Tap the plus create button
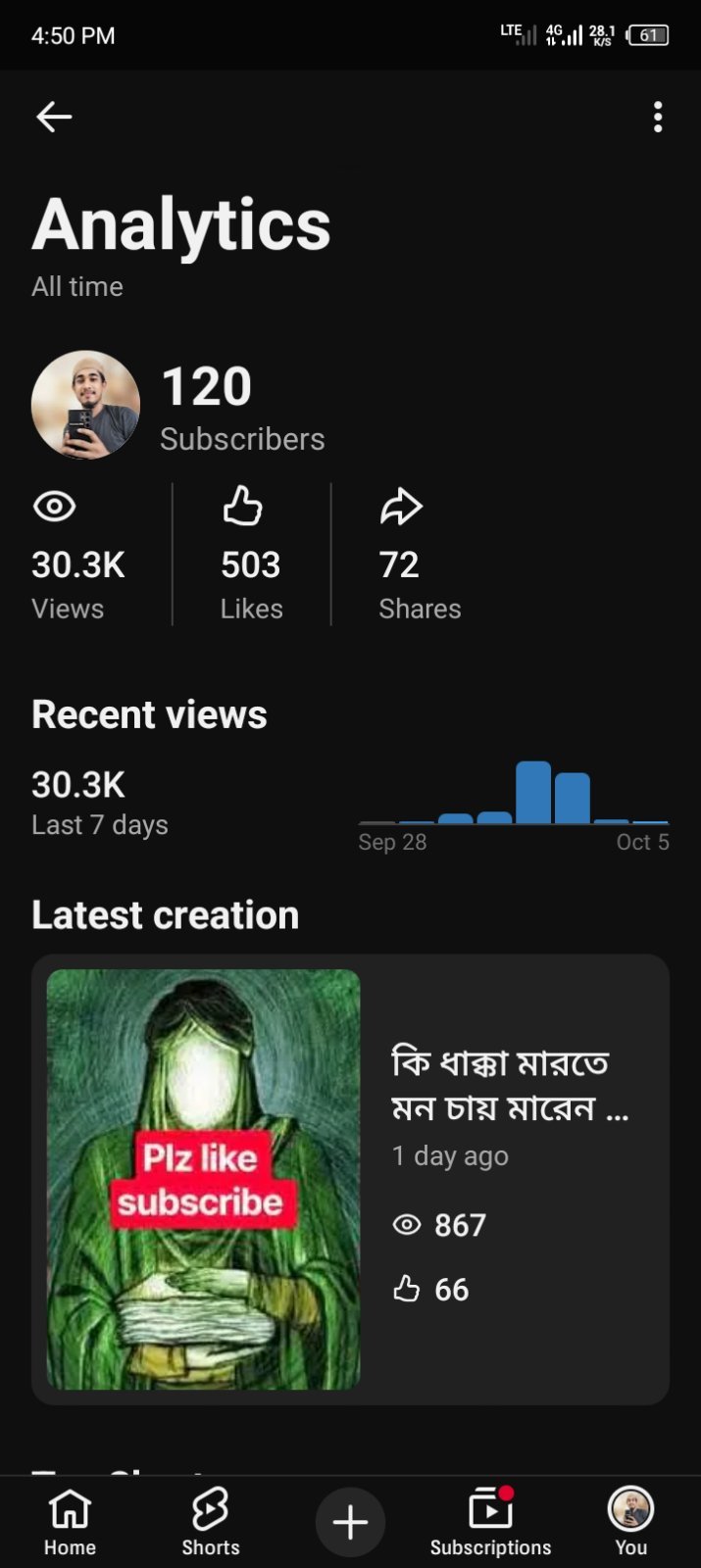The height and width of the screenshot is (1568, 701). coord(350,1522)
